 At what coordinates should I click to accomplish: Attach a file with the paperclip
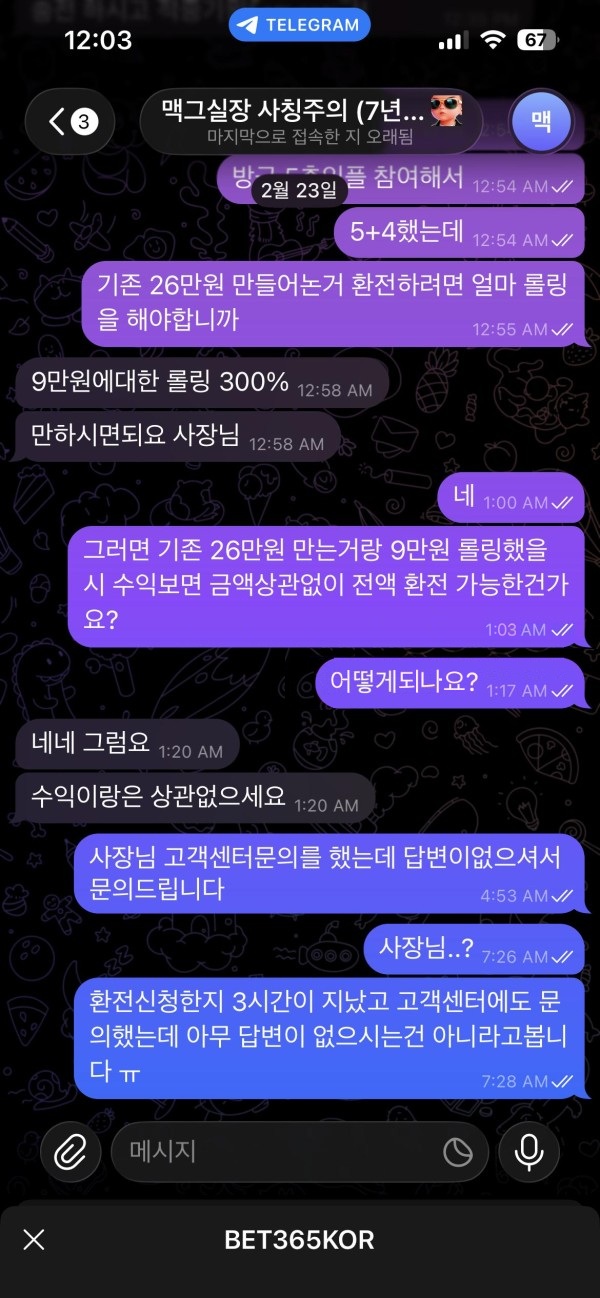70,1152
